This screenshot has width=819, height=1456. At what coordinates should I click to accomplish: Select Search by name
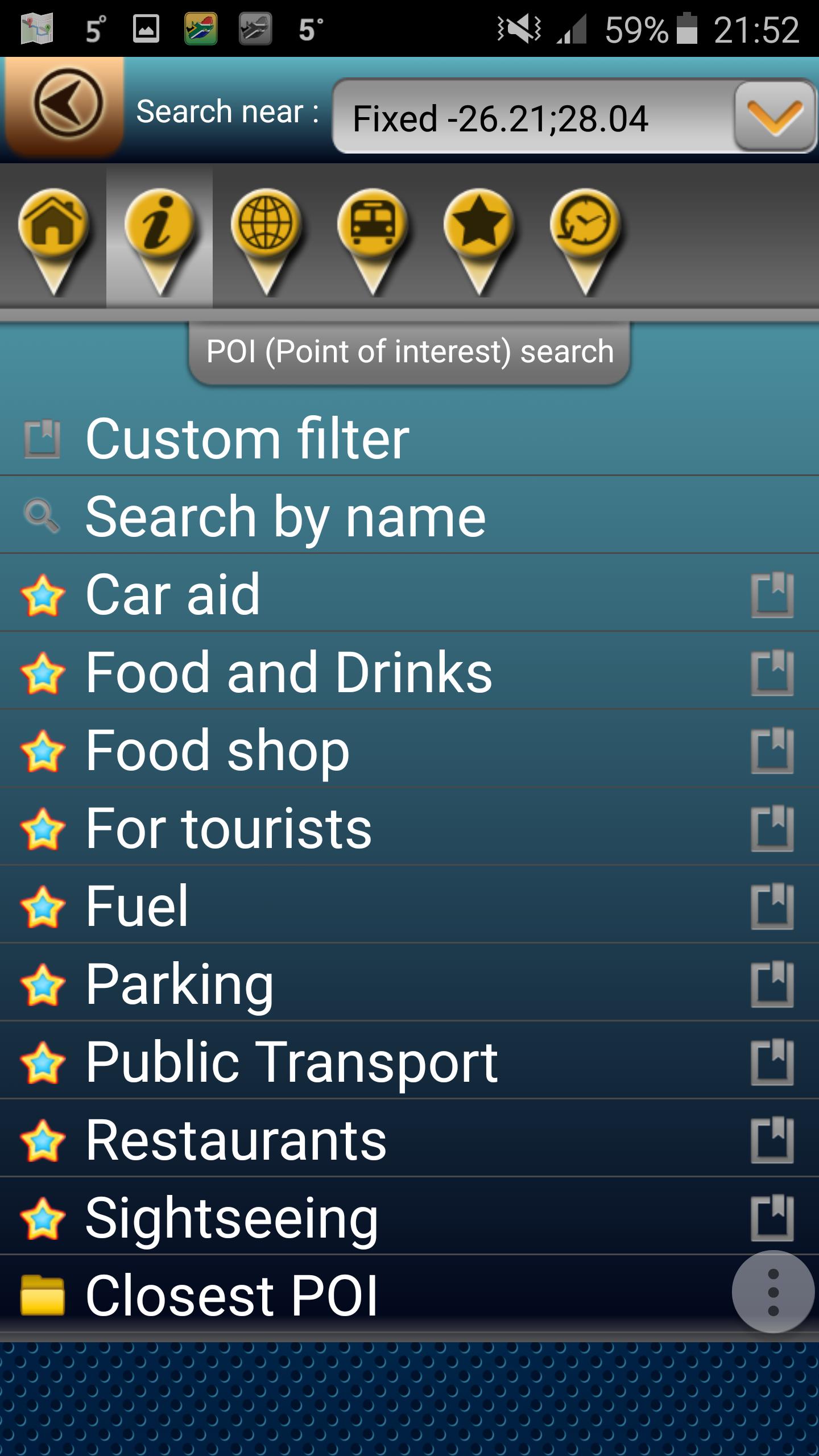(286, 516)
